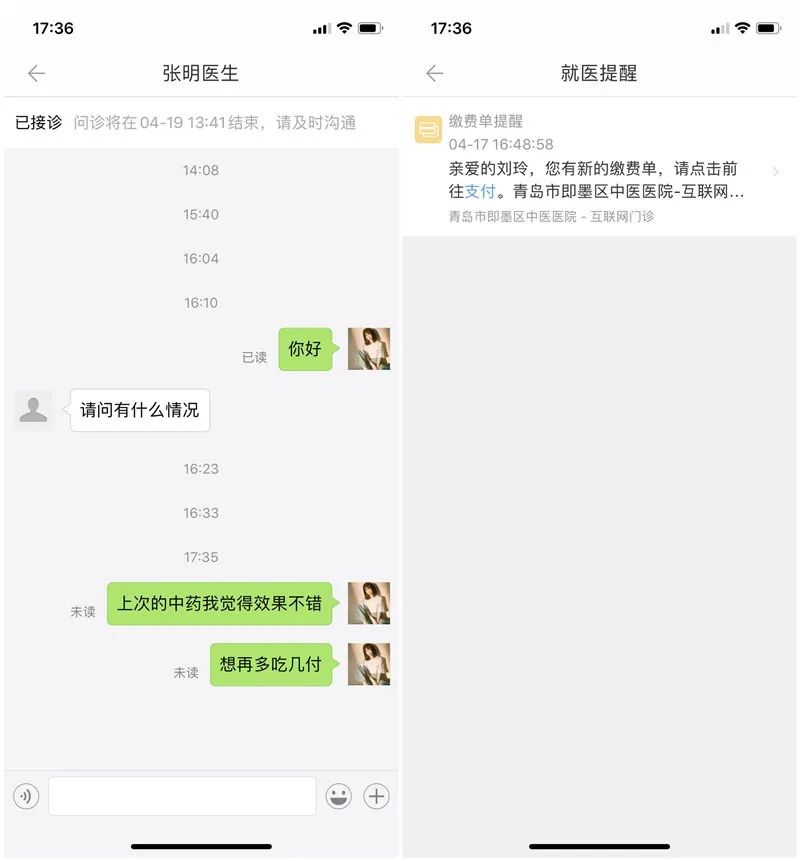Go back from the 张明医生 chat
This screenshot has width=800, height=861.
pos(36,73)
